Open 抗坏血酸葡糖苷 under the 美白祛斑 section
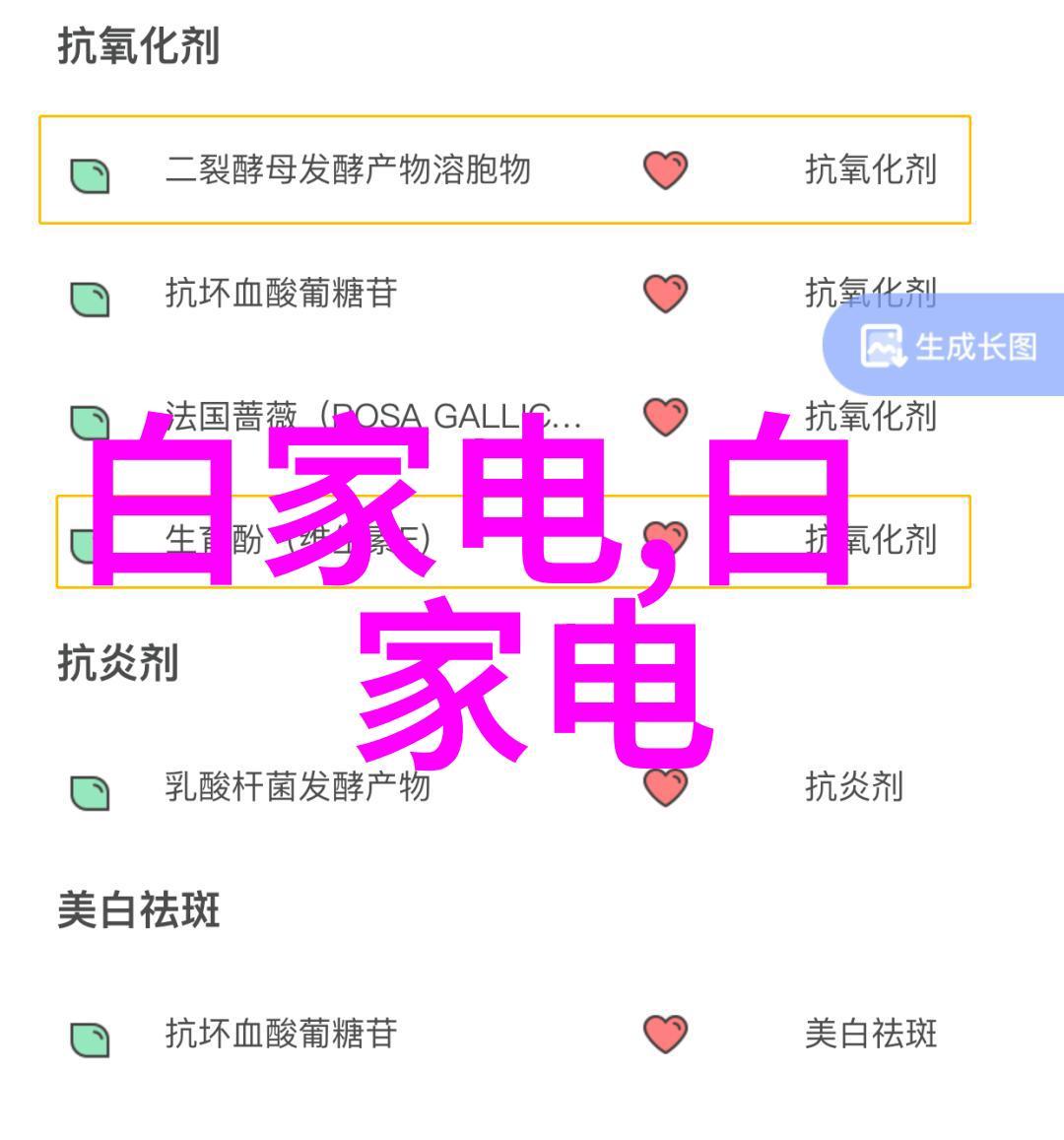 point(281,1034)
